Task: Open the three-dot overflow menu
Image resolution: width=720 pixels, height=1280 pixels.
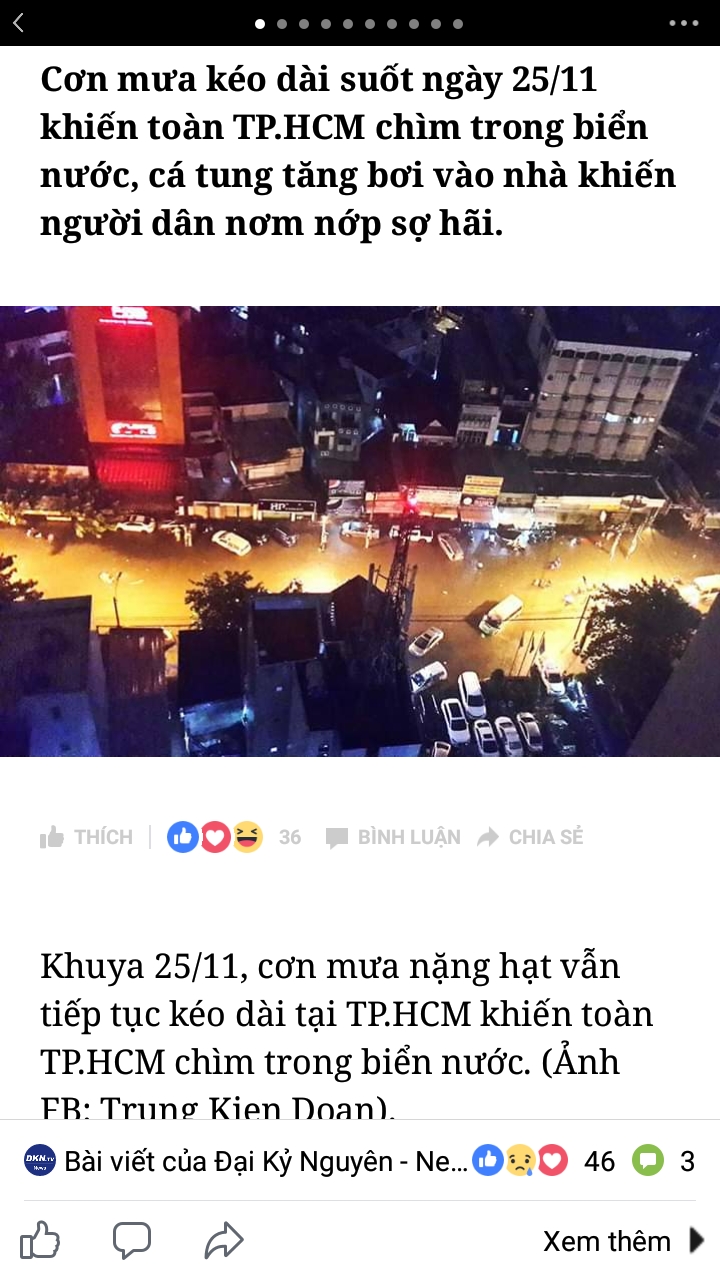Action: [683, 23]
